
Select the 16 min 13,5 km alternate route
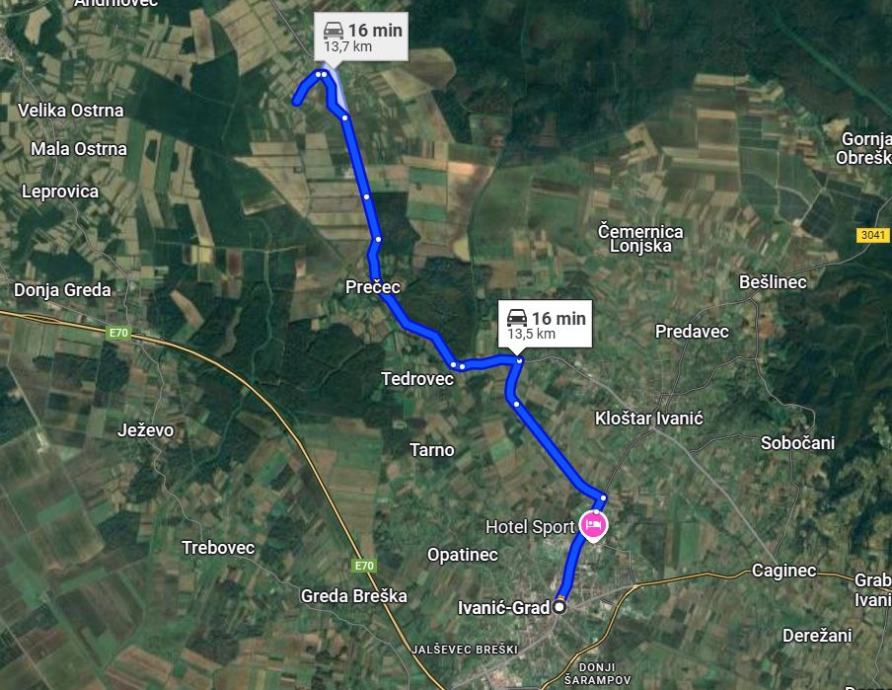point(545,324)
